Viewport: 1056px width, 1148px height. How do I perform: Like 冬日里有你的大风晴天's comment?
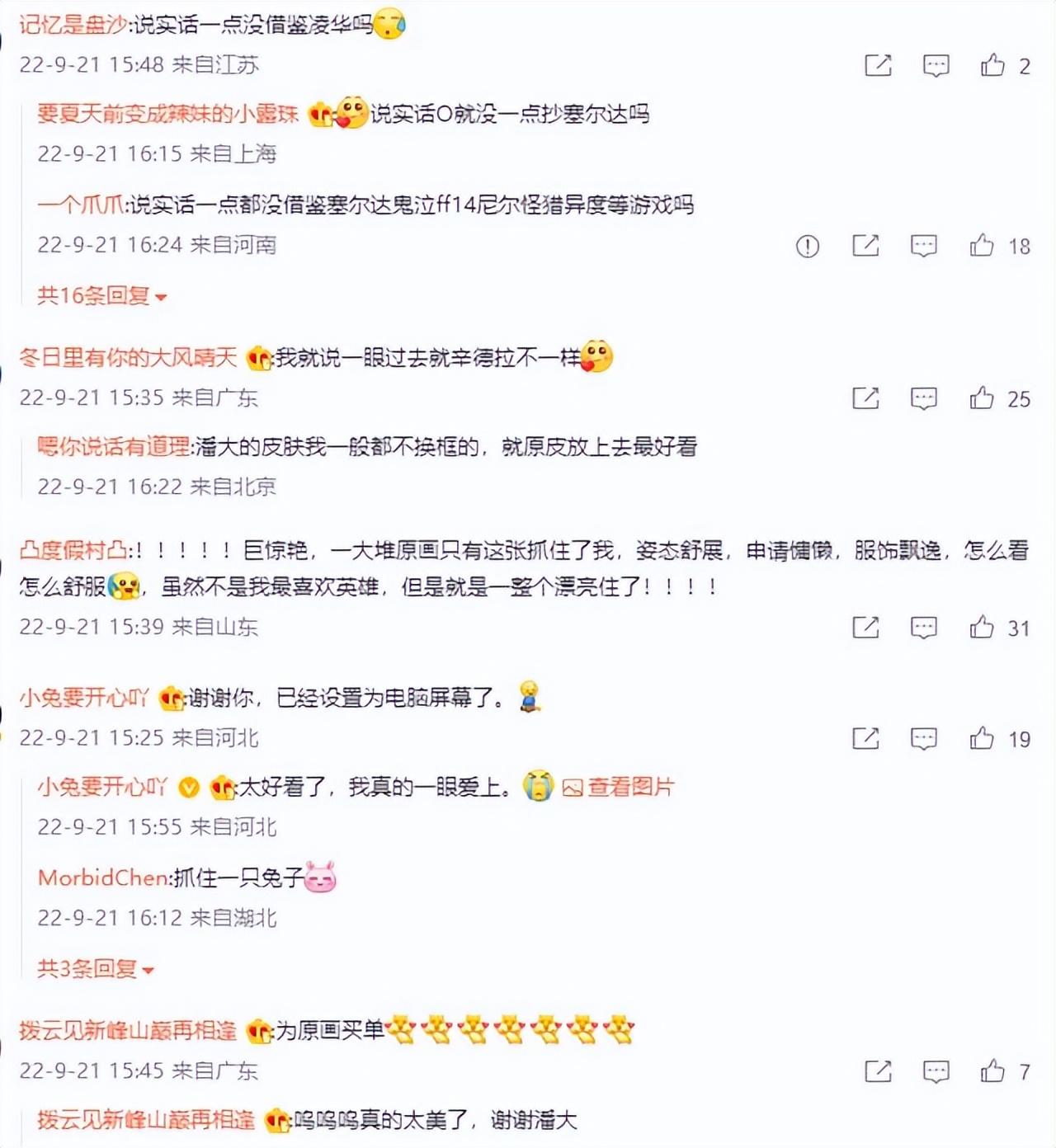982,398
